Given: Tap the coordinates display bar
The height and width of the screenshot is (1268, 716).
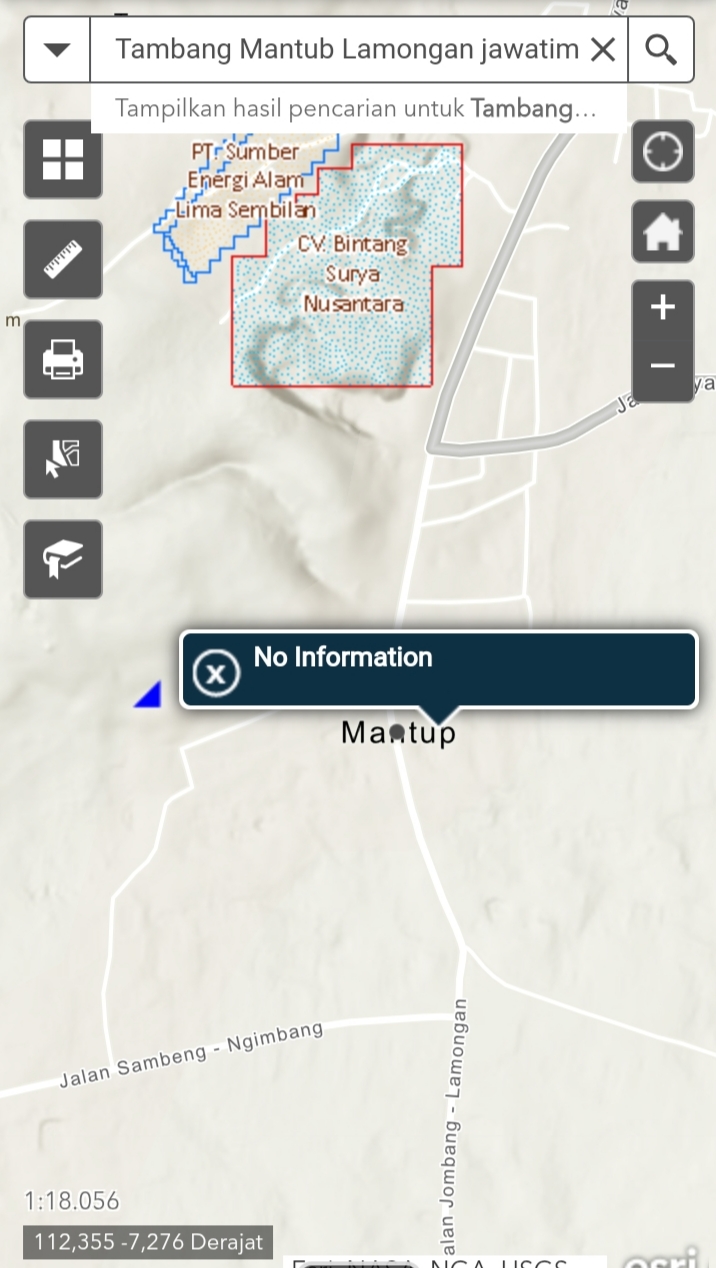Looking at the screenshot, I should coord(149,1242).
